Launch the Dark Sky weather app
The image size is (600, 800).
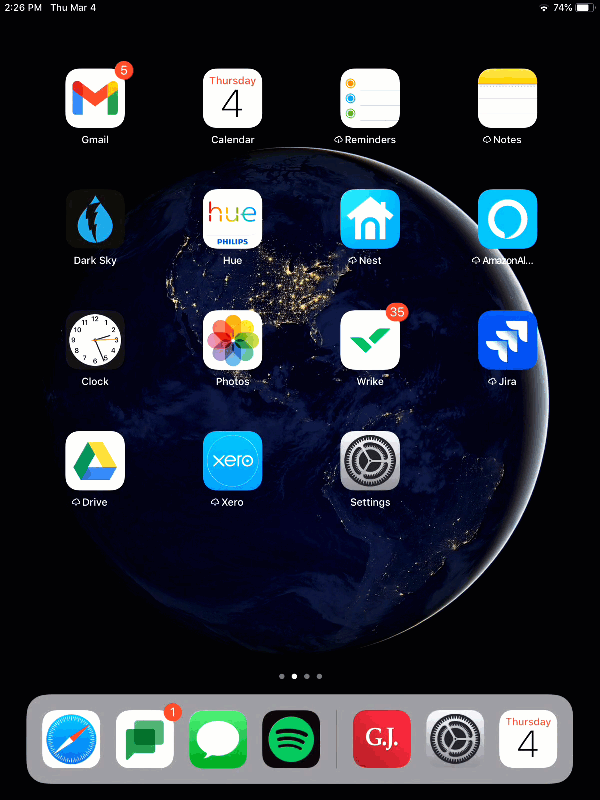pyautogui.click(x=95, y=219)
